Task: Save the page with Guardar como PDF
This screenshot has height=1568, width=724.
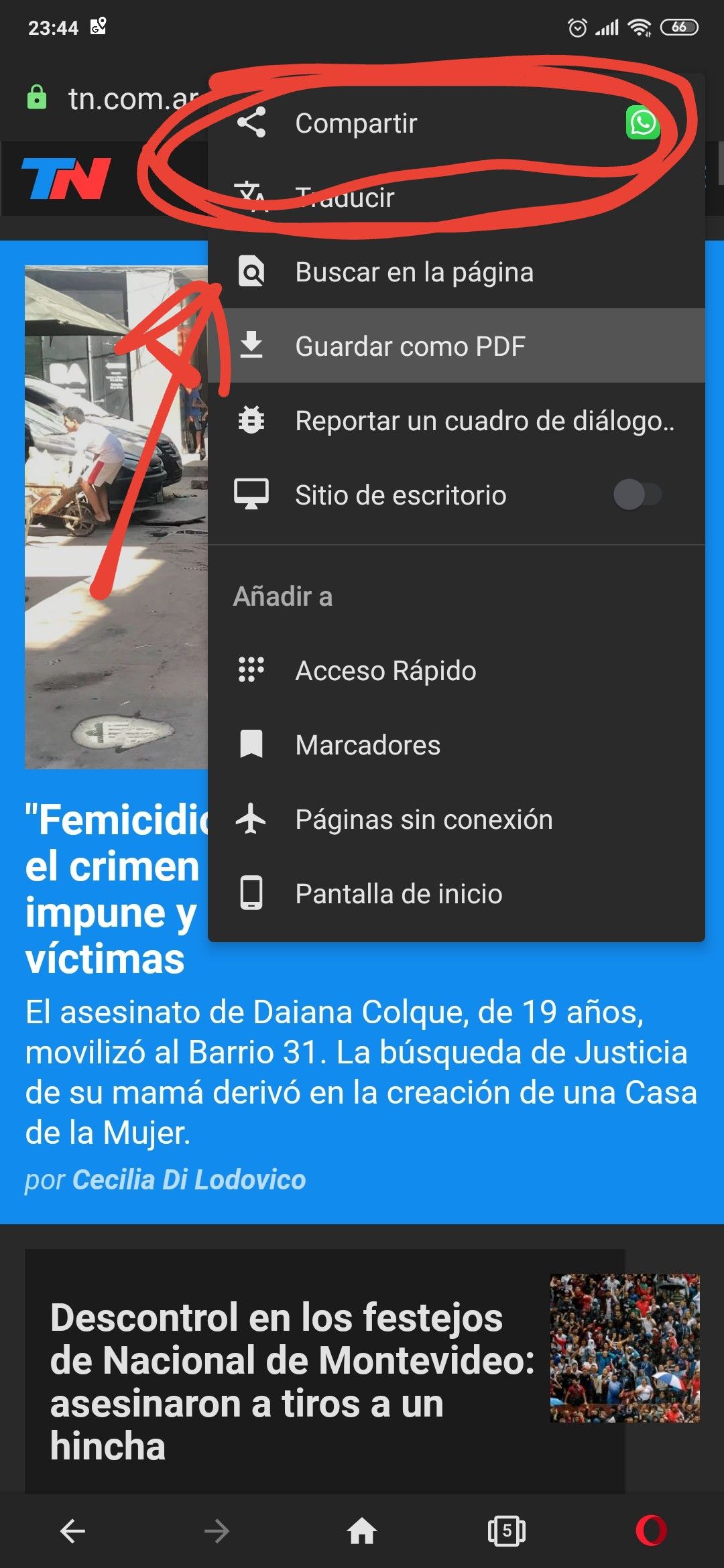Action: (410, 346)
